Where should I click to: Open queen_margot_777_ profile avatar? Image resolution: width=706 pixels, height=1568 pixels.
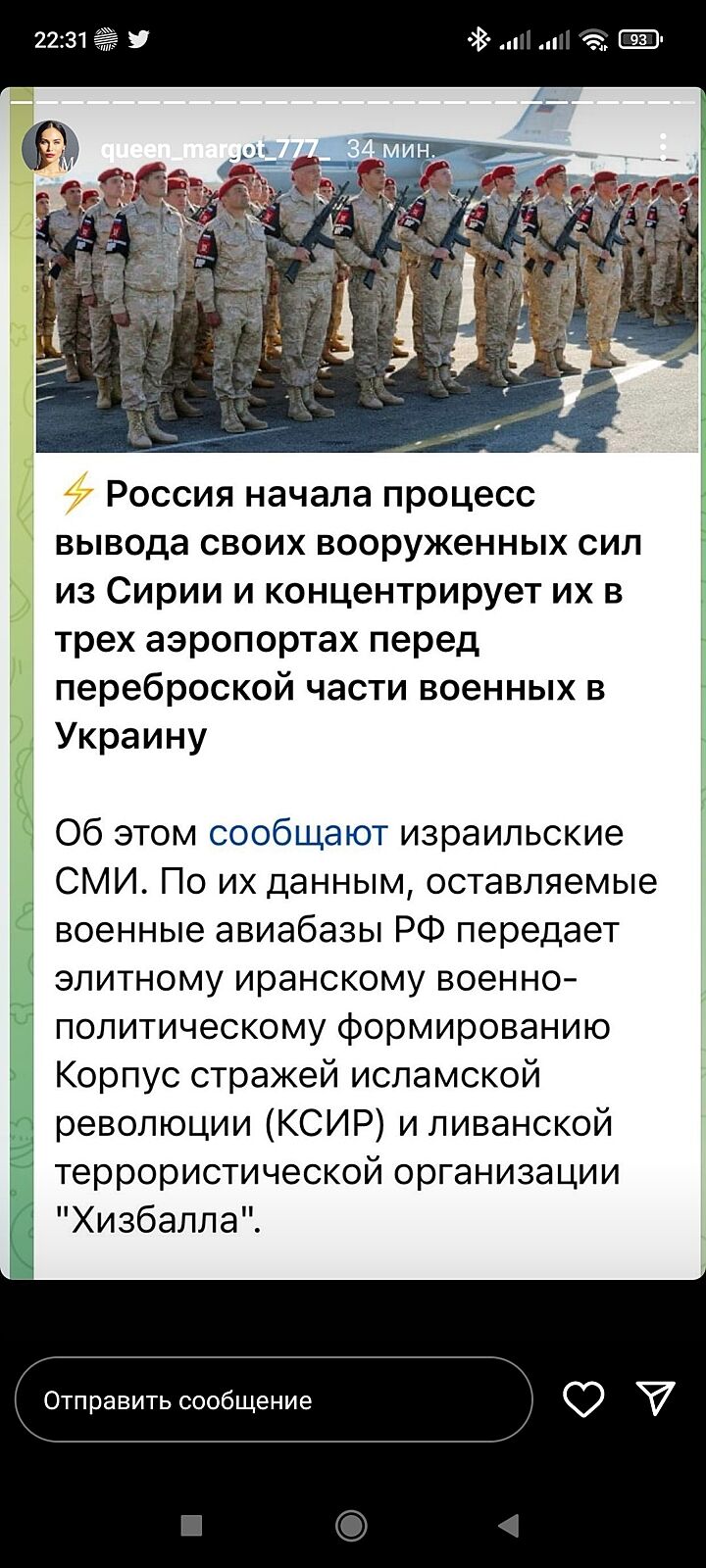click(x=50, y=148)
